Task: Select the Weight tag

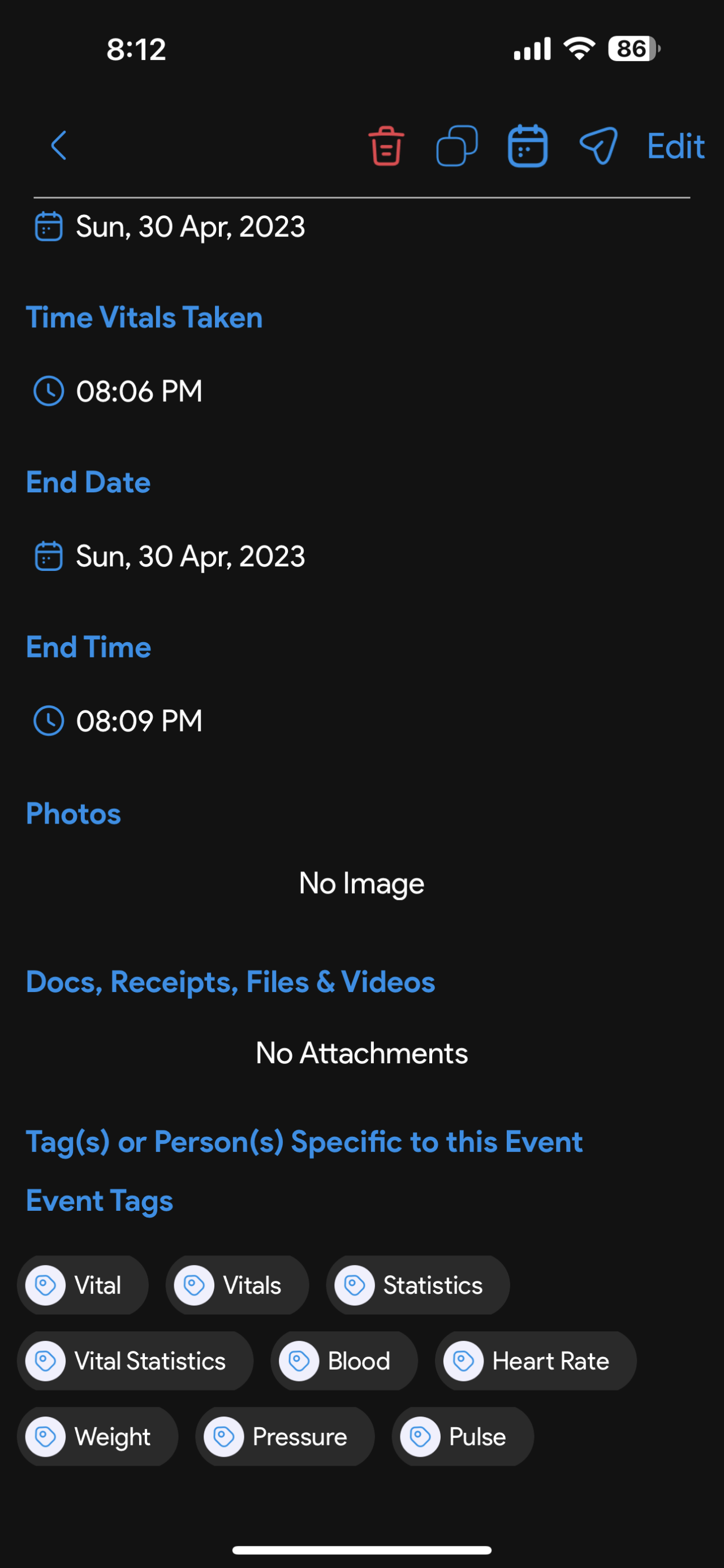Action: (x=97, y=1436)
